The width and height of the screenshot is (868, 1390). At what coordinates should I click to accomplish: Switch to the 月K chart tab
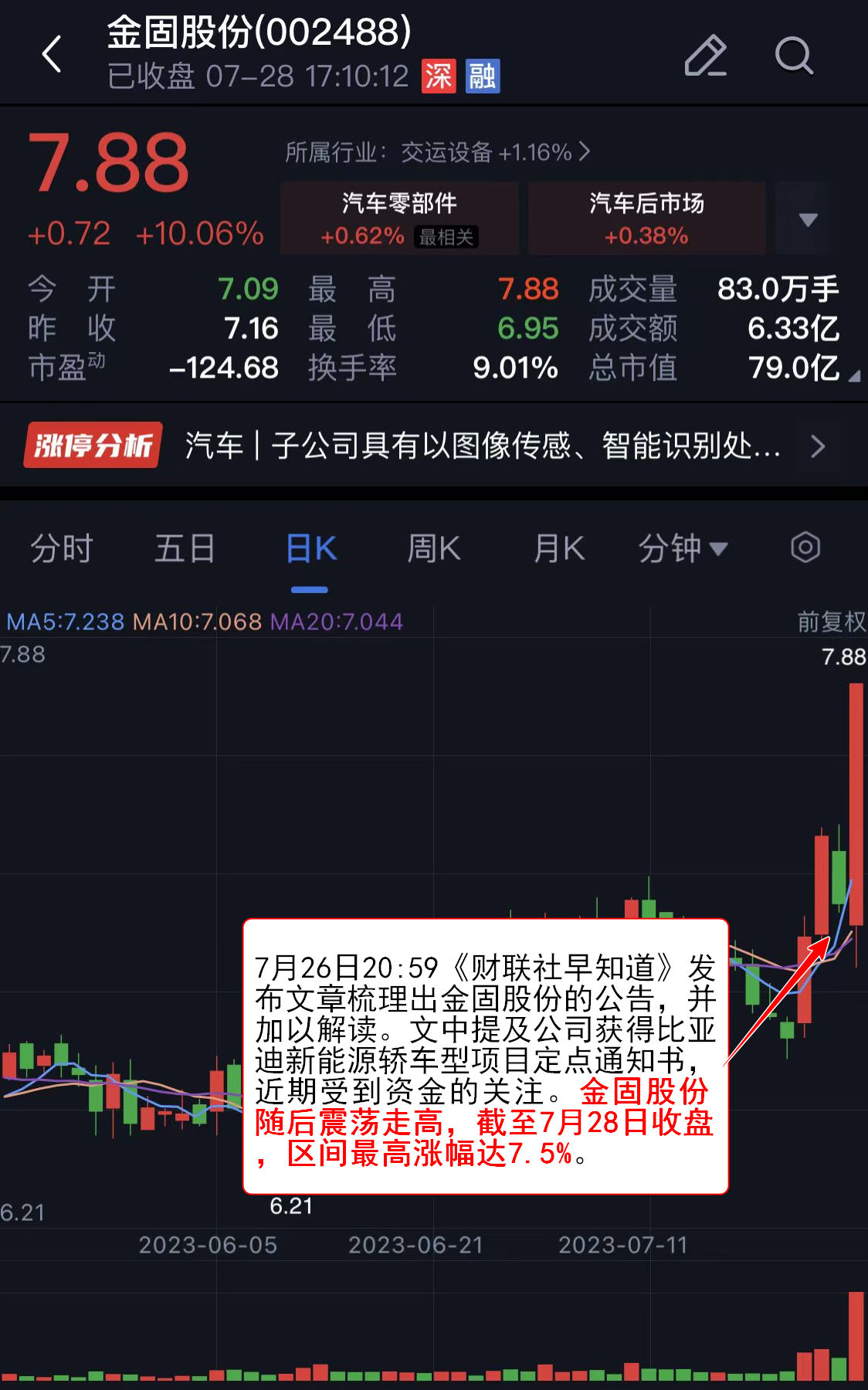point(559,549)
